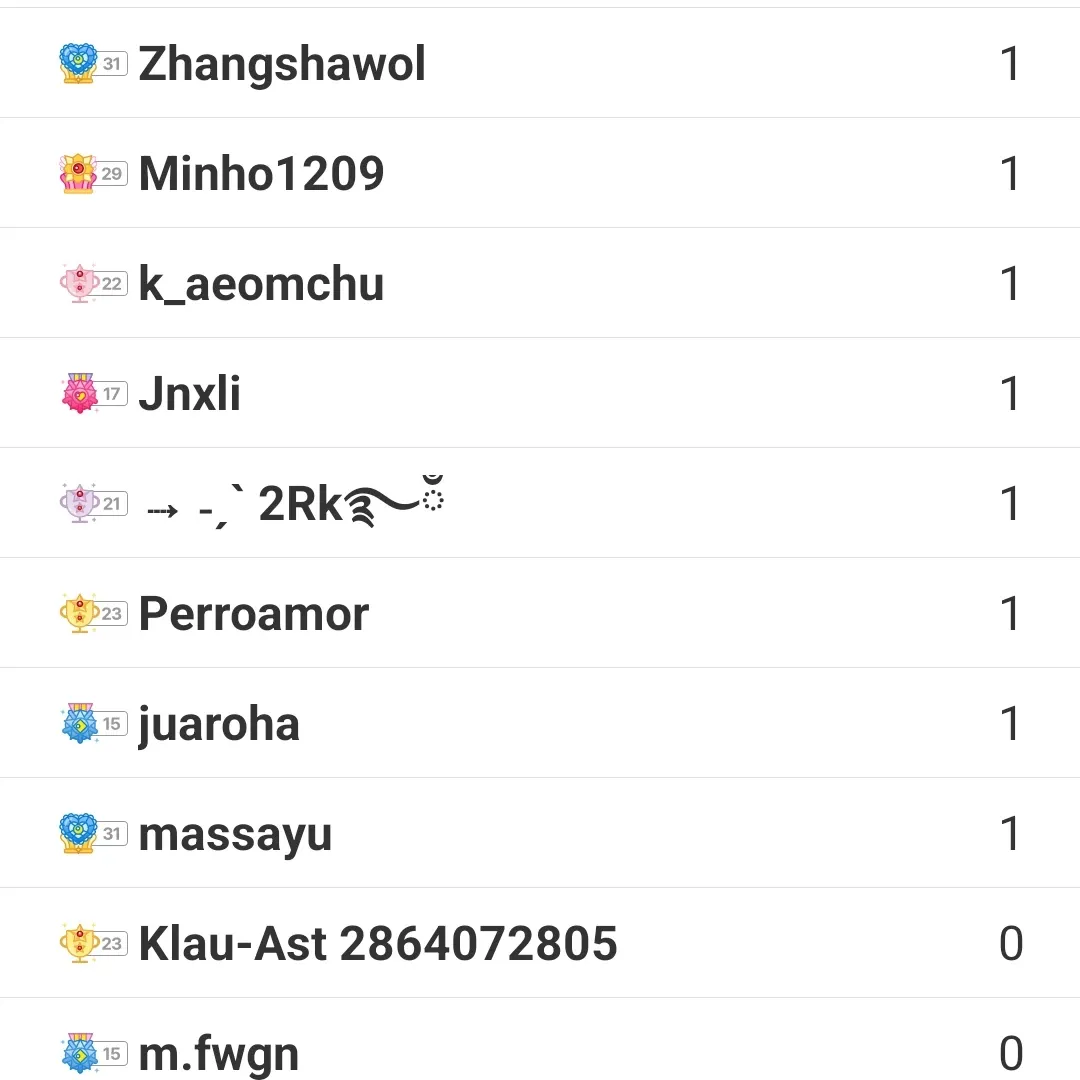Select the user m.fwgn
Screen dimensions: 1080x1080
tap(219, 1052)
